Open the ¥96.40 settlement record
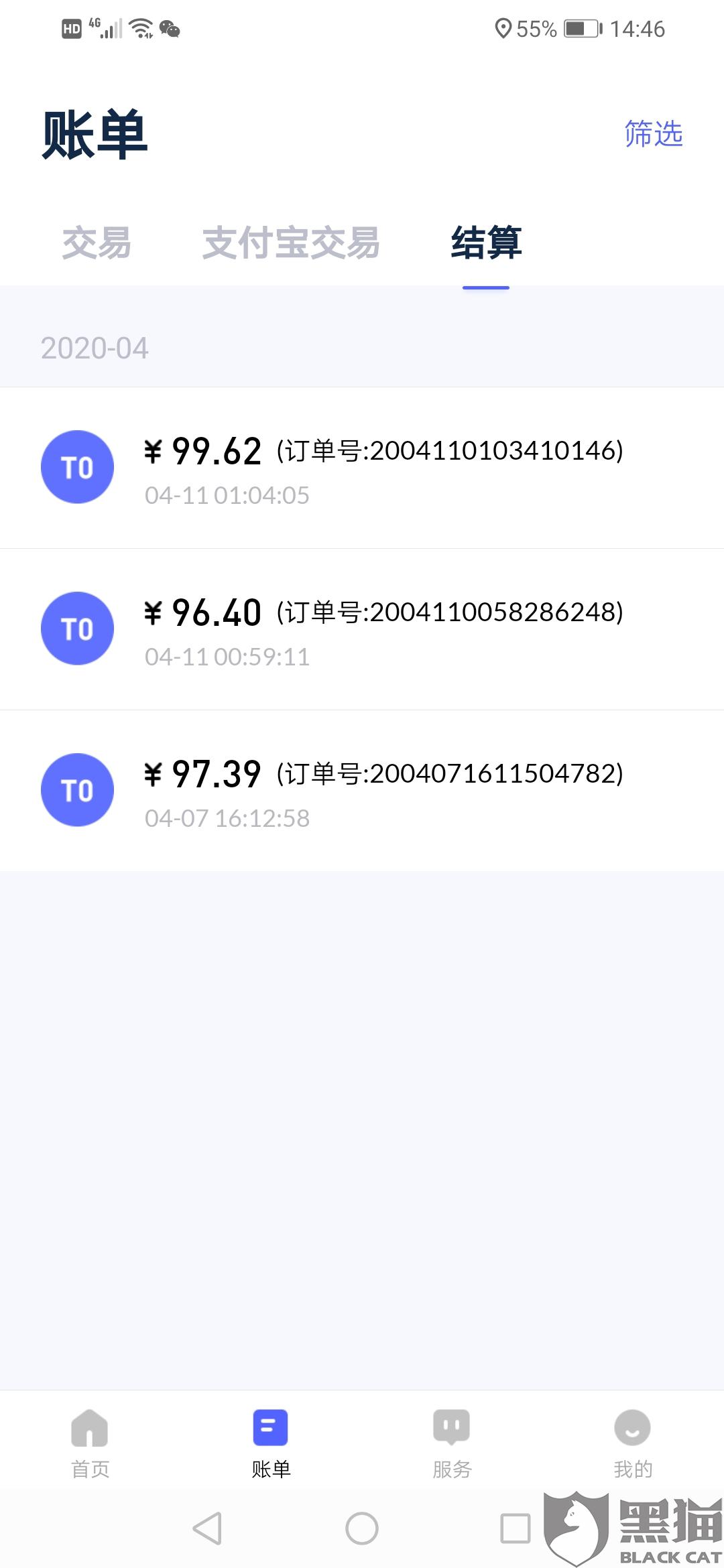Viewport: 724px width, 1568px height. [x=362, y=629]
